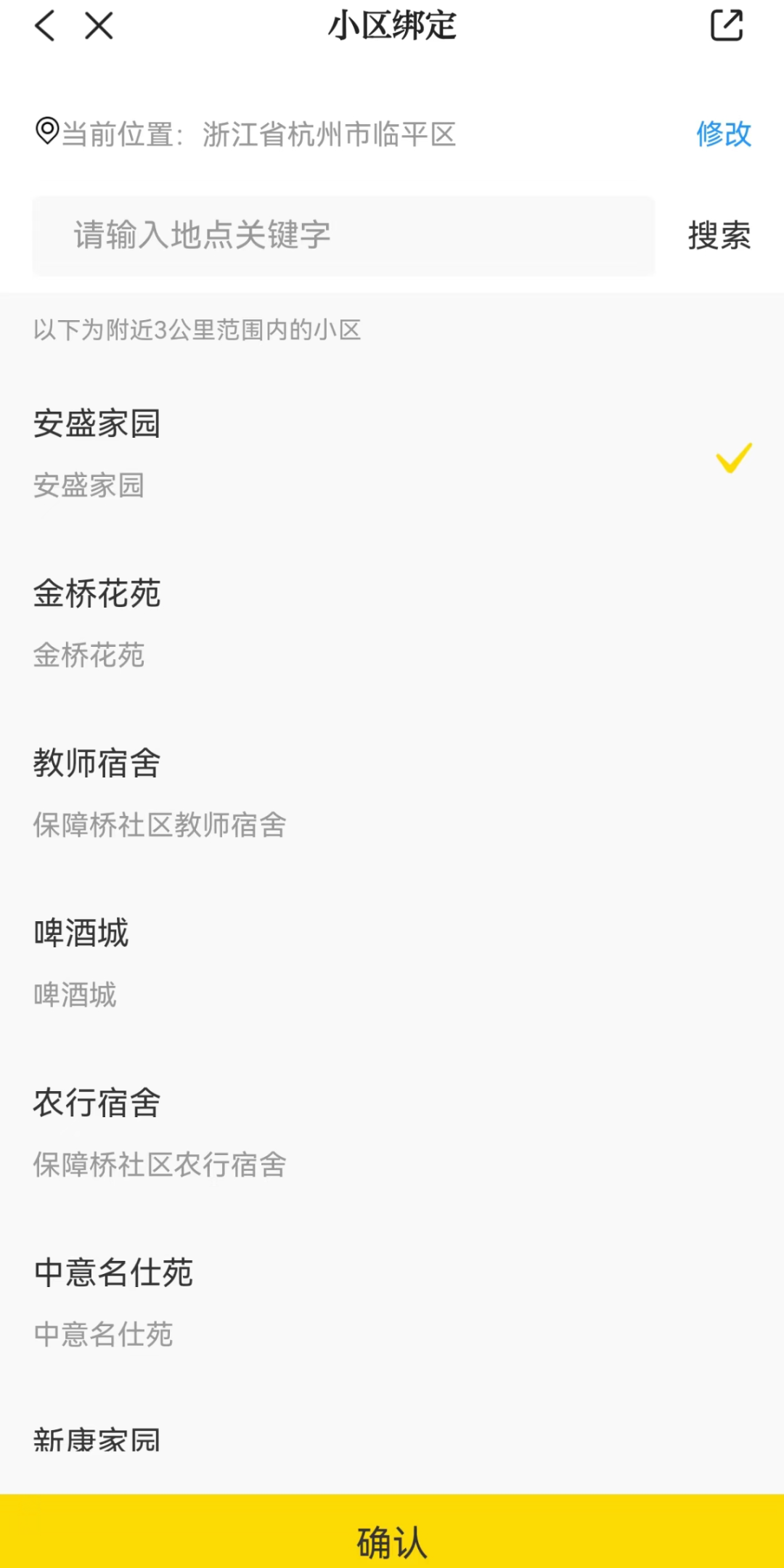Go back using the arrow icon
This screenshot has height=1568, width=784.
click(45, 26)
